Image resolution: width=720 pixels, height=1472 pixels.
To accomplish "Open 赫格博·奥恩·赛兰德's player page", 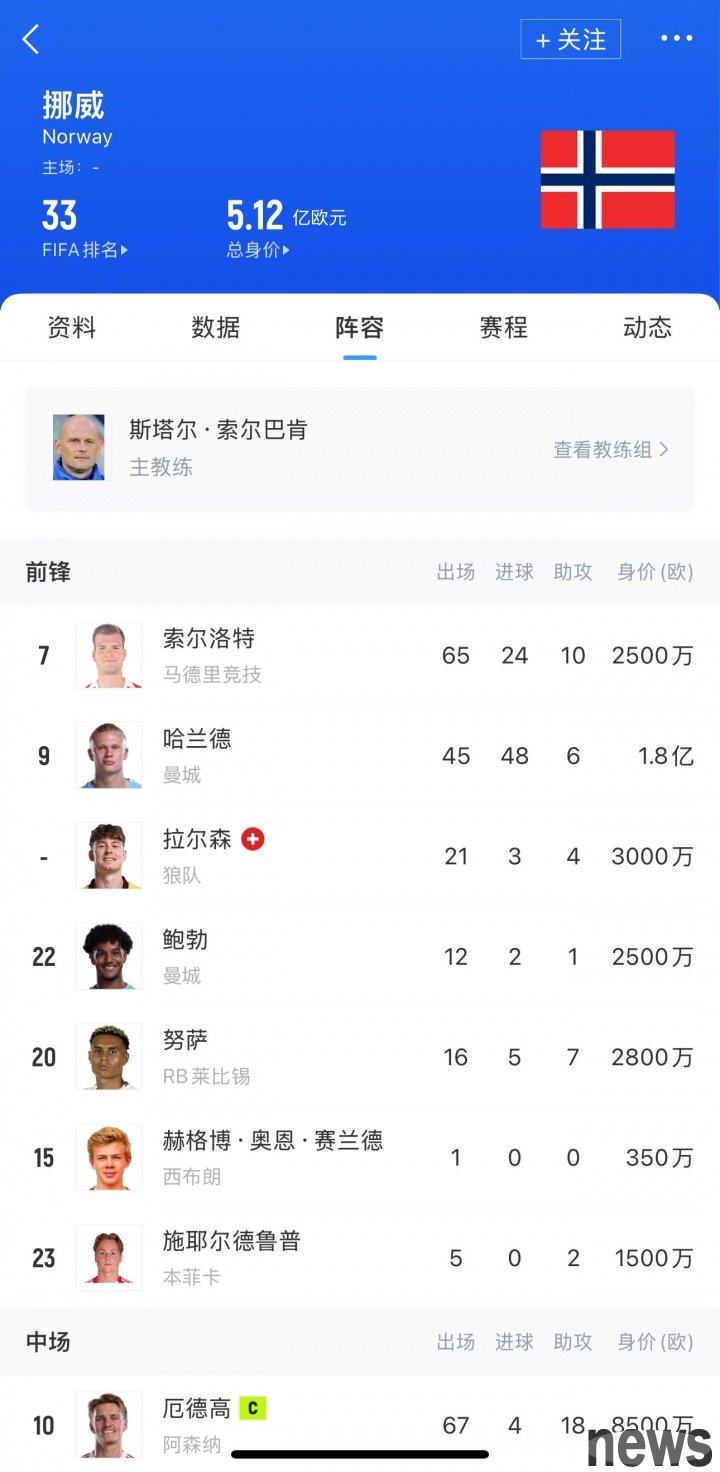I will [360, 1157].
